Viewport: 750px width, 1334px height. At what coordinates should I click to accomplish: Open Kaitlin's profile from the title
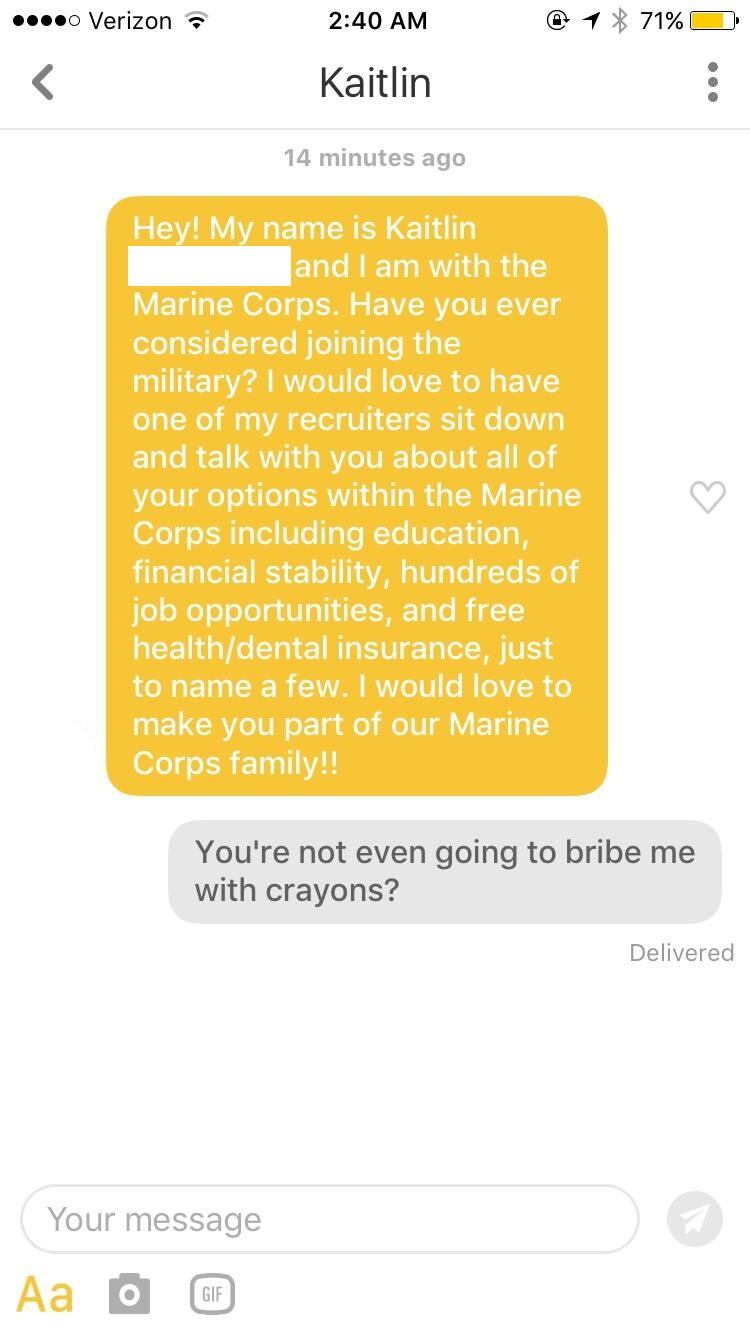click(375, 82)
